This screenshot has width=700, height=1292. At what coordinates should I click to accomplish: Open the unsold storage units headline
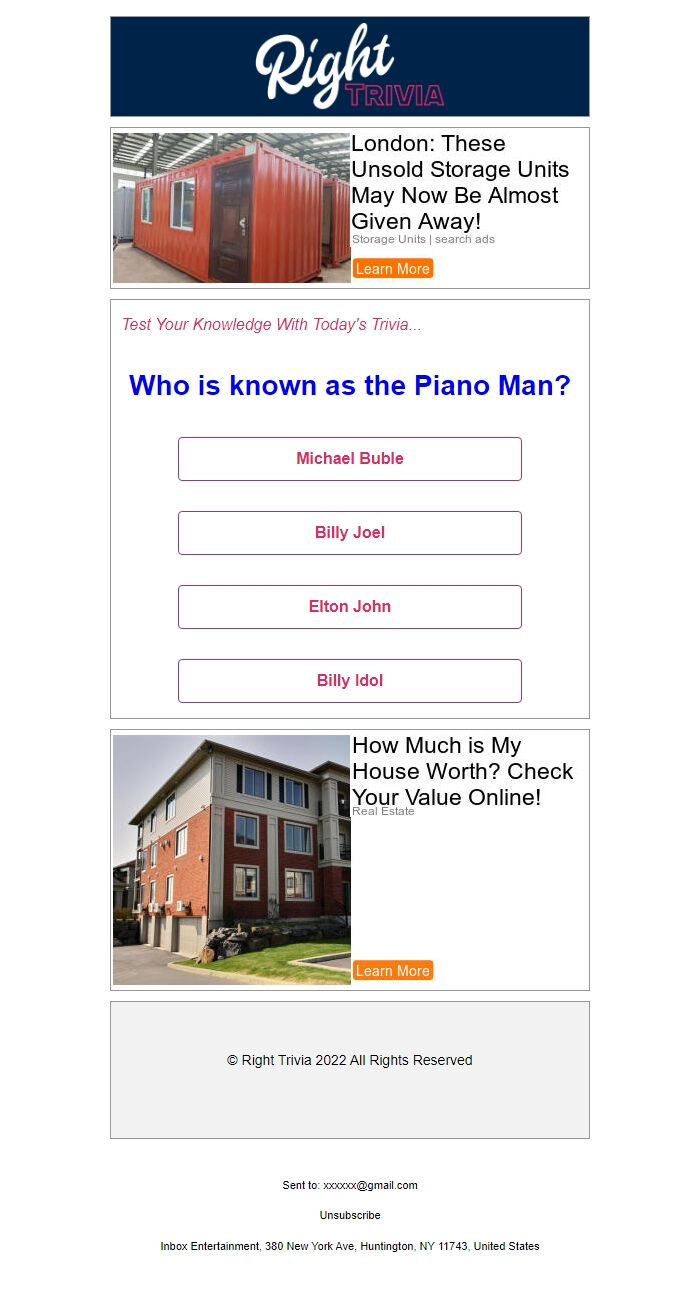coord(461,182)
